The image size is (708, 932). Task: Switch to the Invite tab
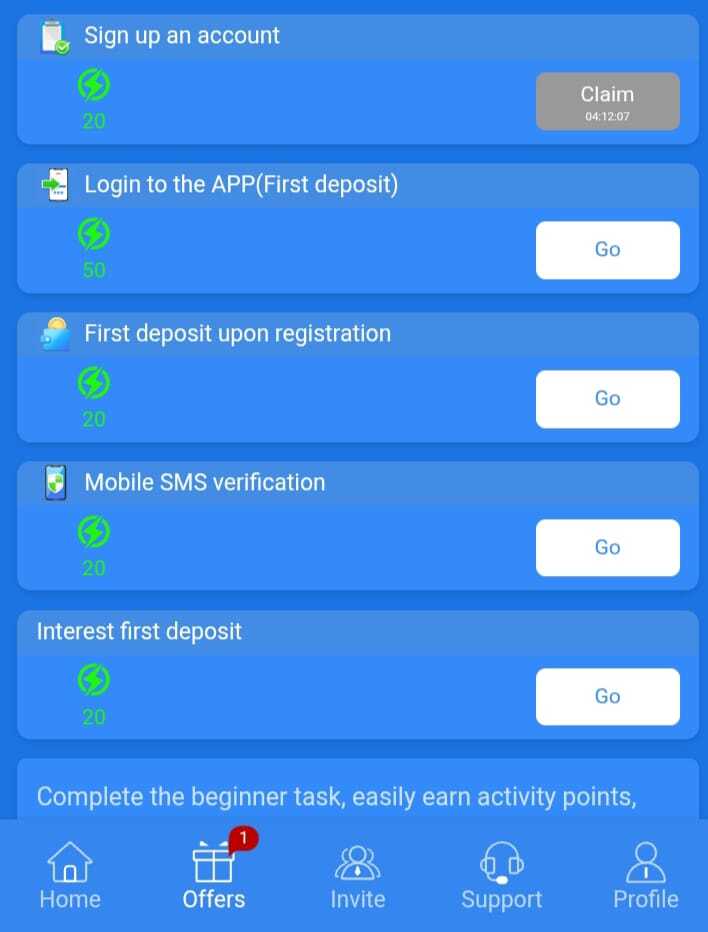click(357, 876)
